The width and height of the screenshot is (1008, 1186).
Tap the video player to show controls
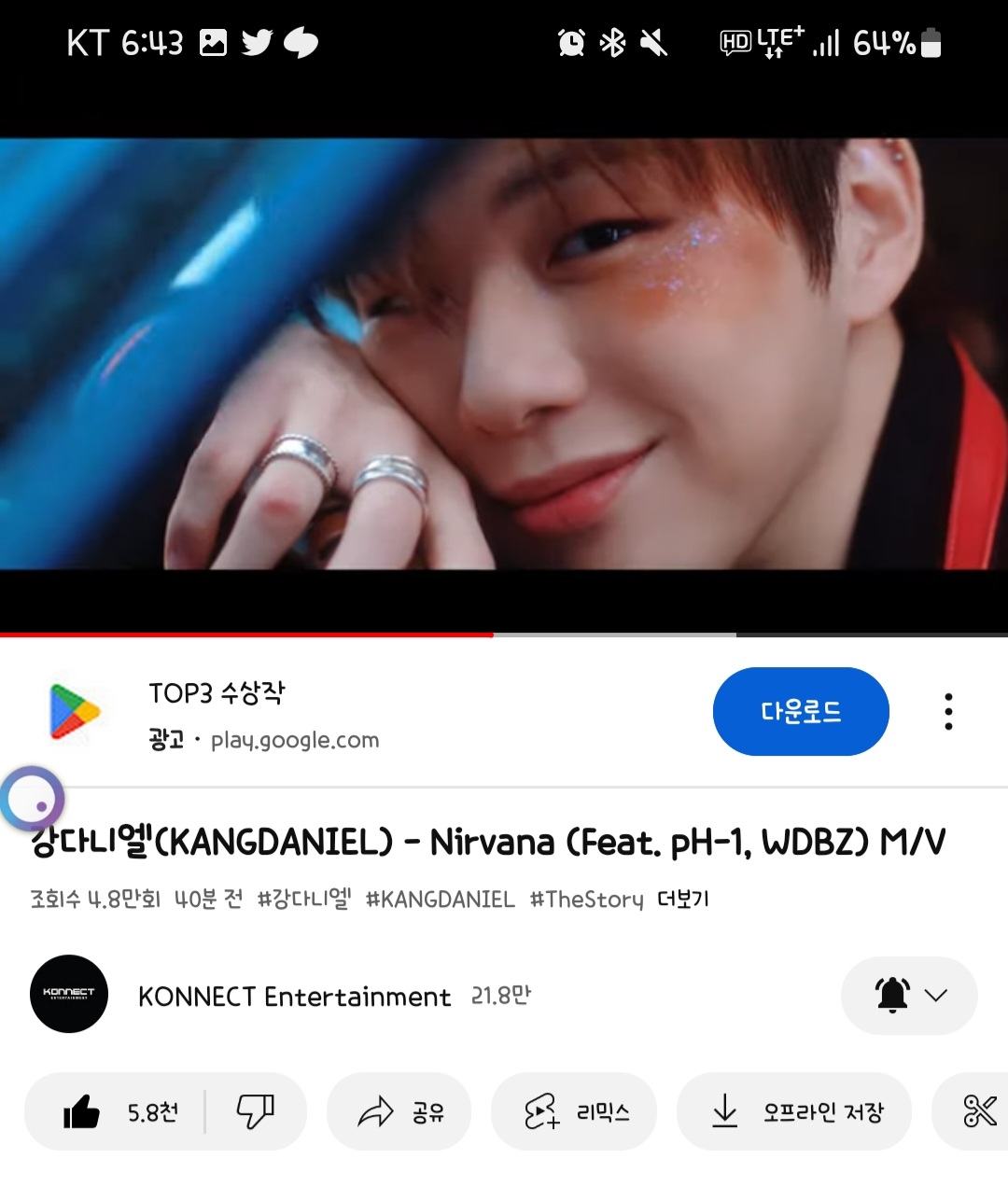click(x=504, y=355)
